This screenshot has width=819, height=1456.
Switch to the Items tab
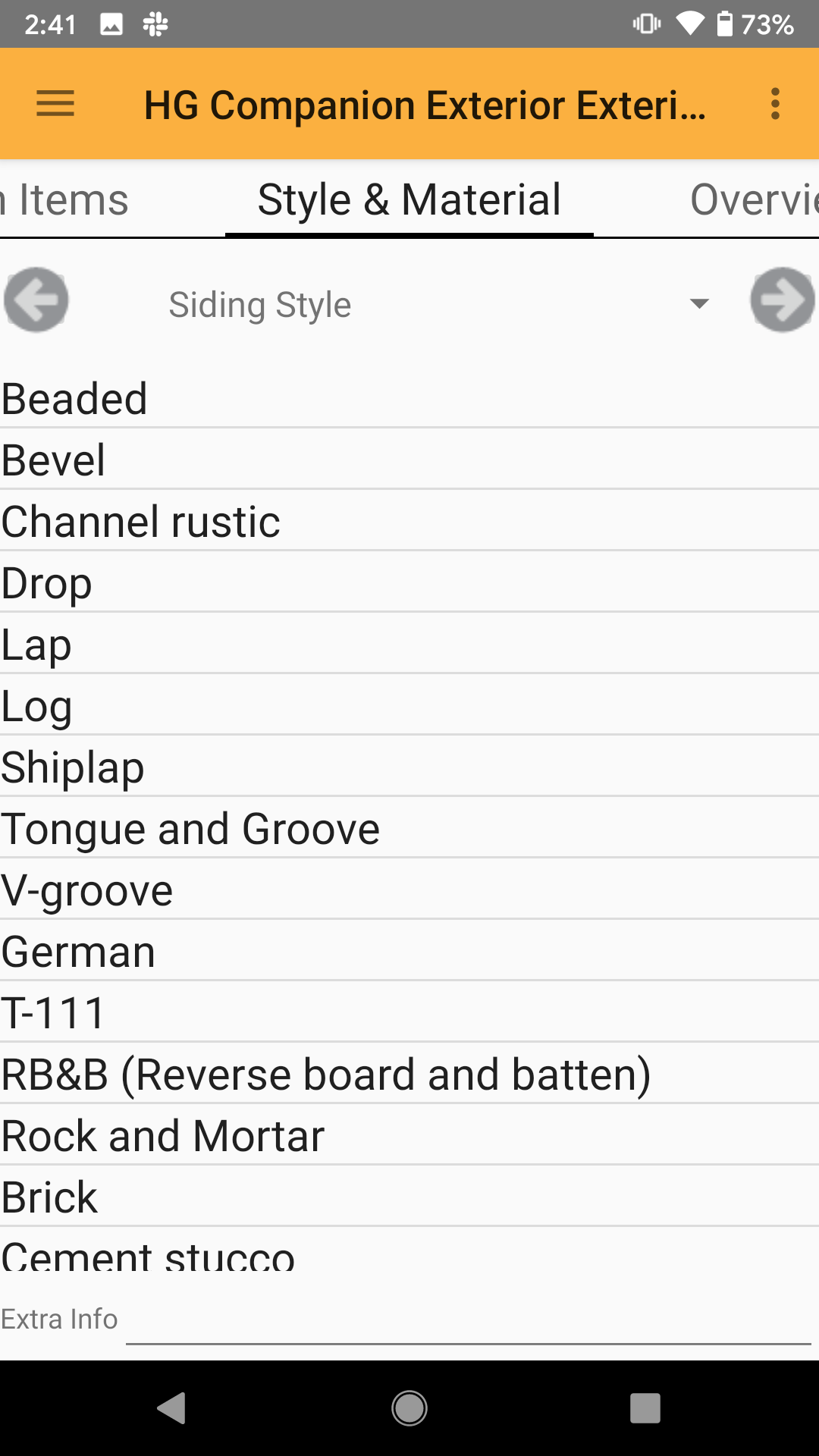pos(68,200)
